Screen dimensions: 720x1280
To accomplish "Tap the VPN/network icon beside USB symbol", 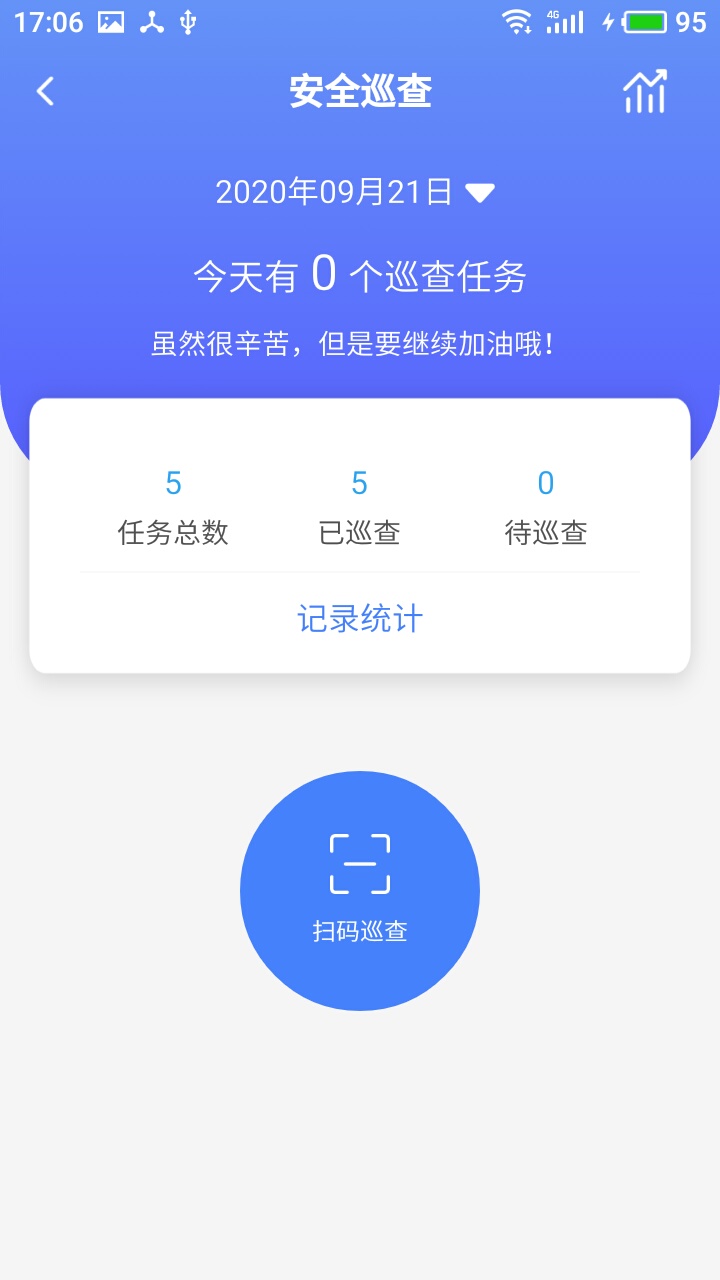I will click(150, 20).
